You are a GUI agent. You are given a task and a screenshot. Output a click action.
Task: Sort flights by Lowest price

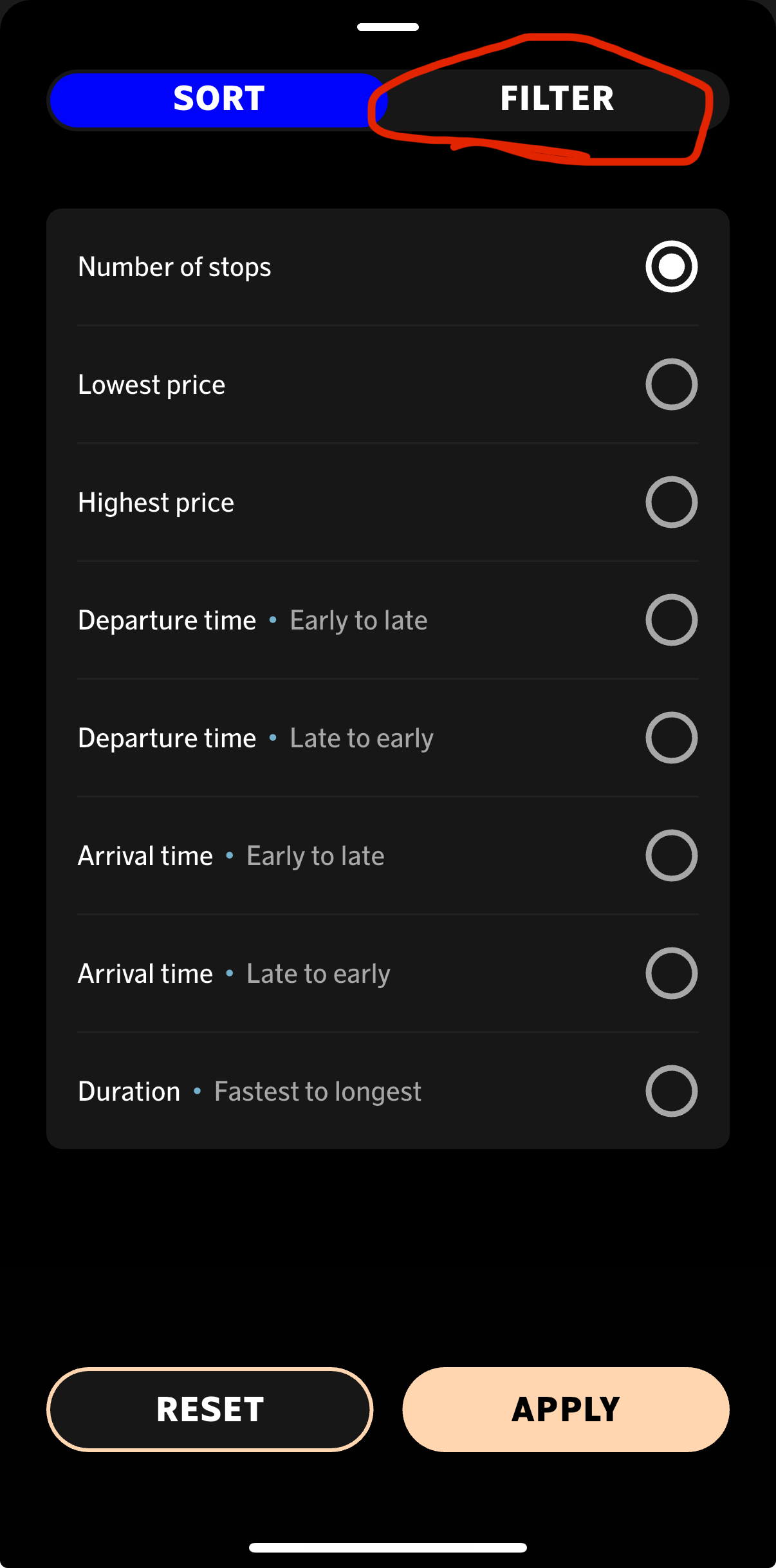(x=671, y=384)
